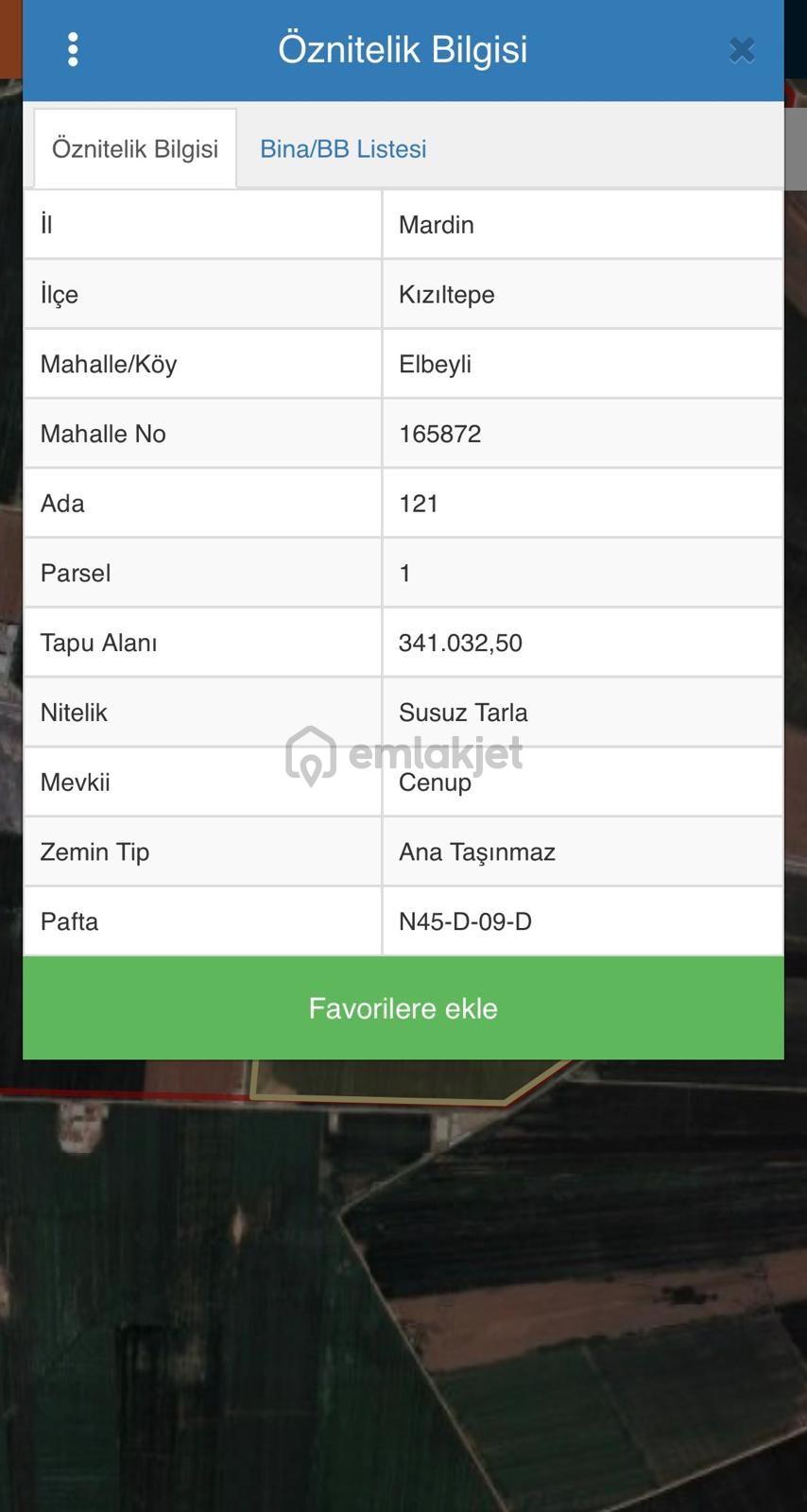The image size is (807, 1512).
Task: Close the Öznitelik Bilgisi dialog
Action: click(742, 50)
